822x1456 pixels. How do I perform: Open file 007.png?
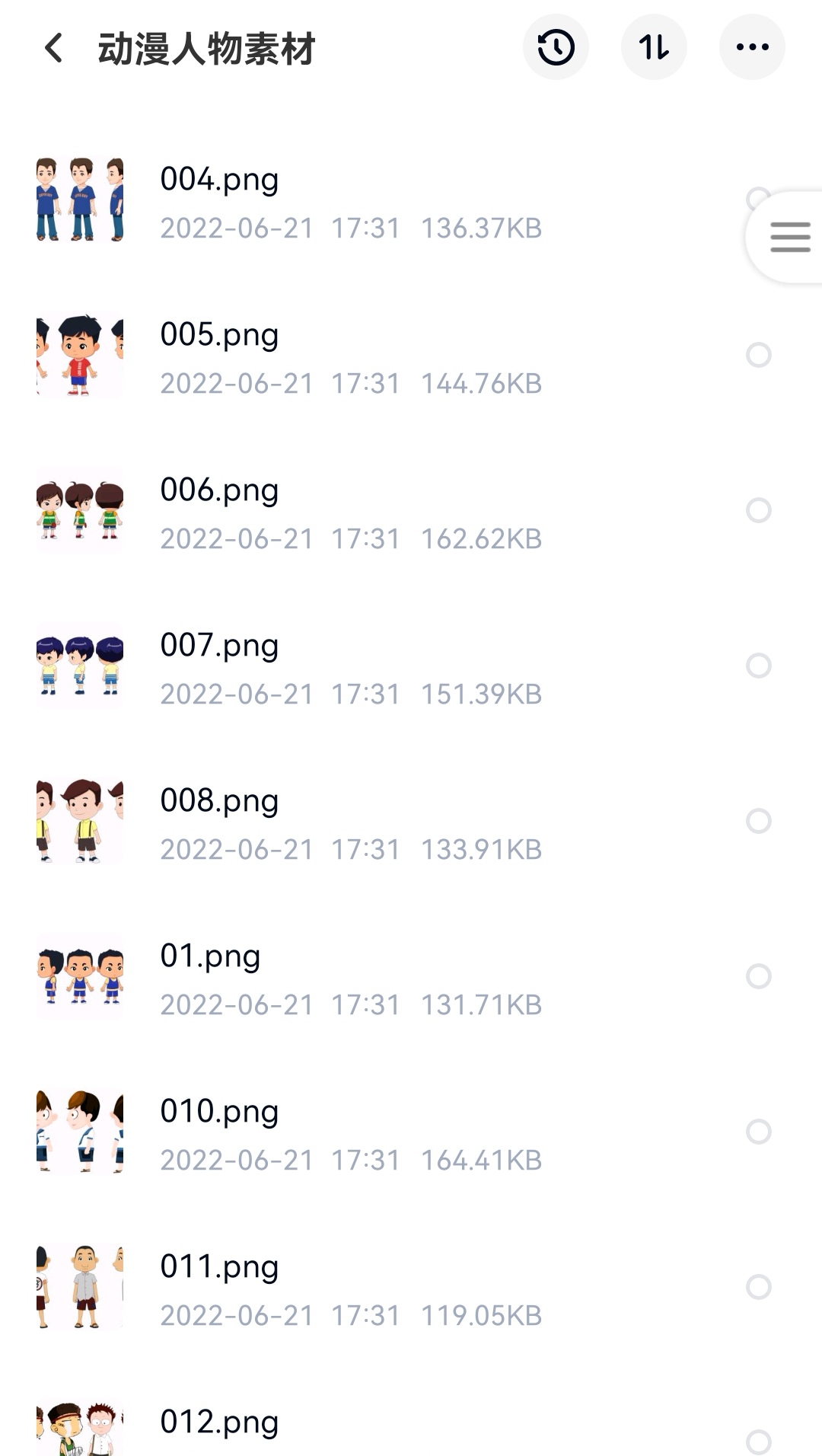click(x=219, y=646)
